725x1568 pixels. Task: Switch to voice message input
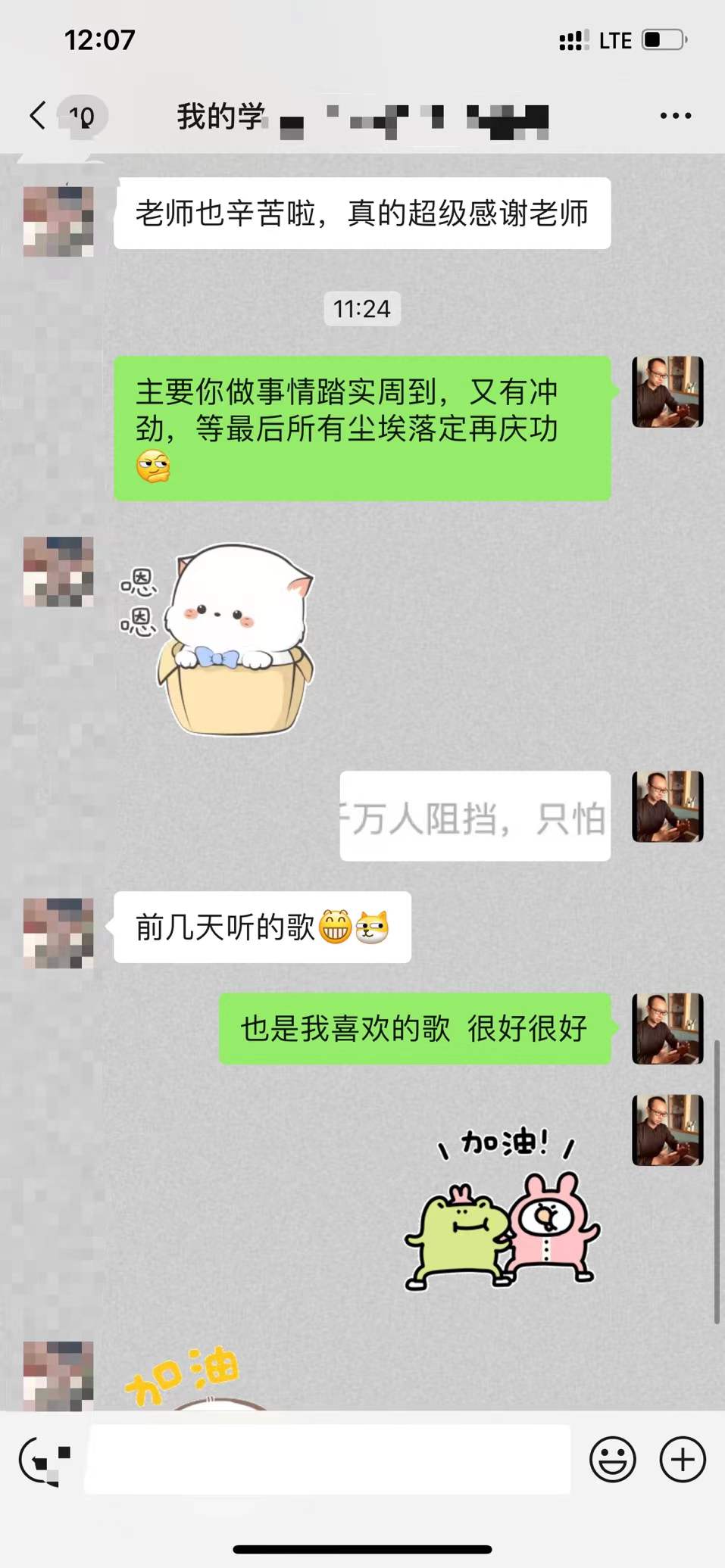click(x=44, y=1459)
